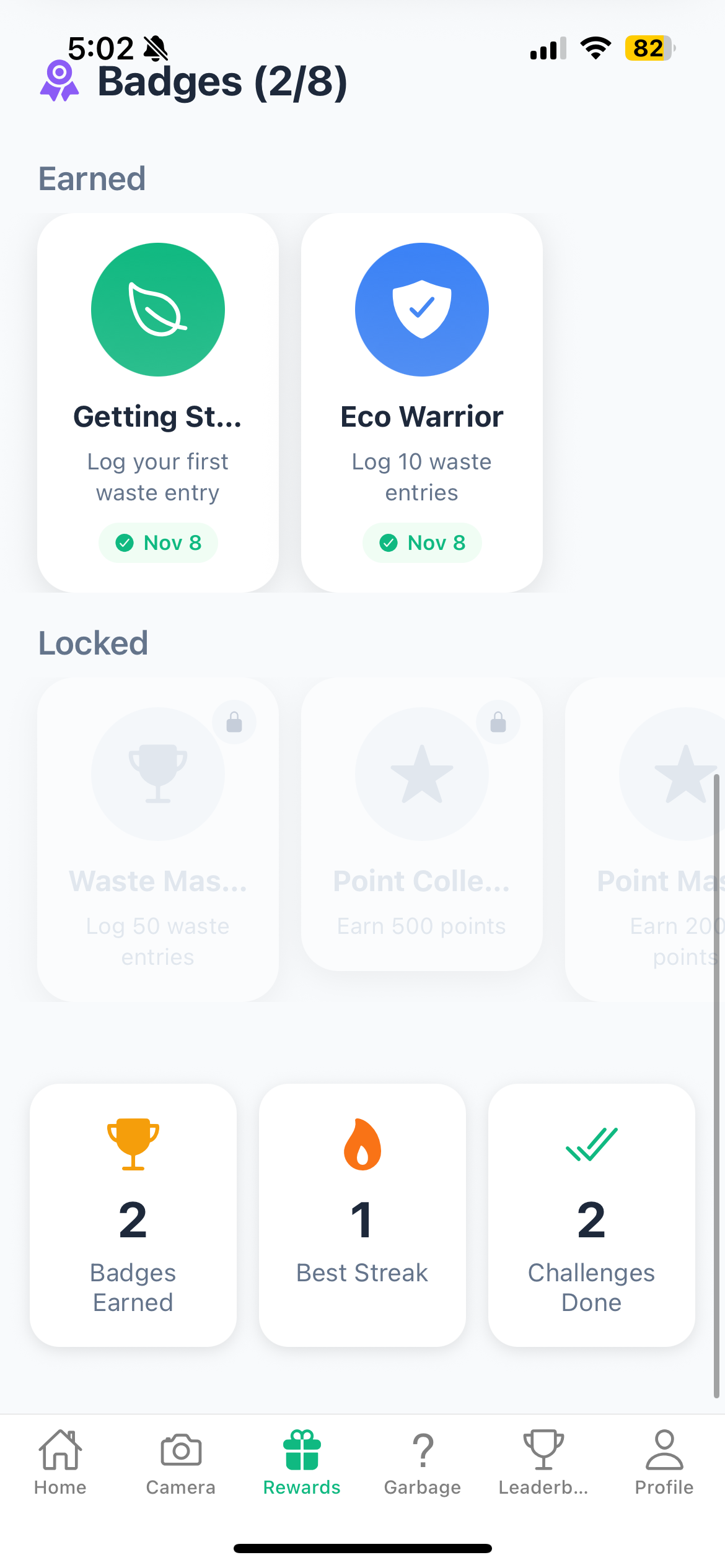Viewport: 725px width, 1568px height.
Task: Switch to the Profile tab
Action: click(x=664, y=1462)
